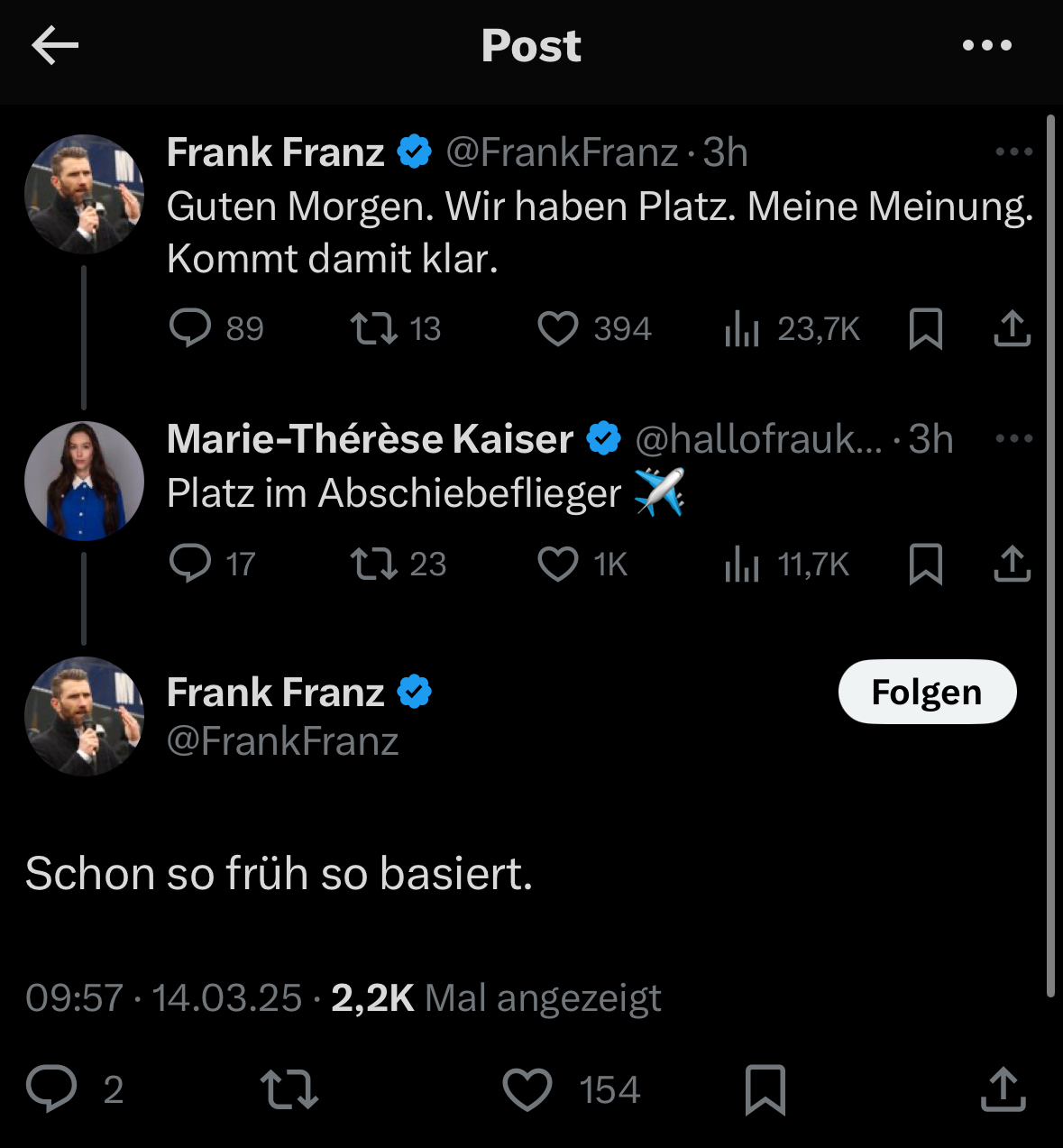The height and width of the screenshot is (1148, 1063).
Task: Share Marie-Thérèse Kaiser's post
Action: 1012,564
